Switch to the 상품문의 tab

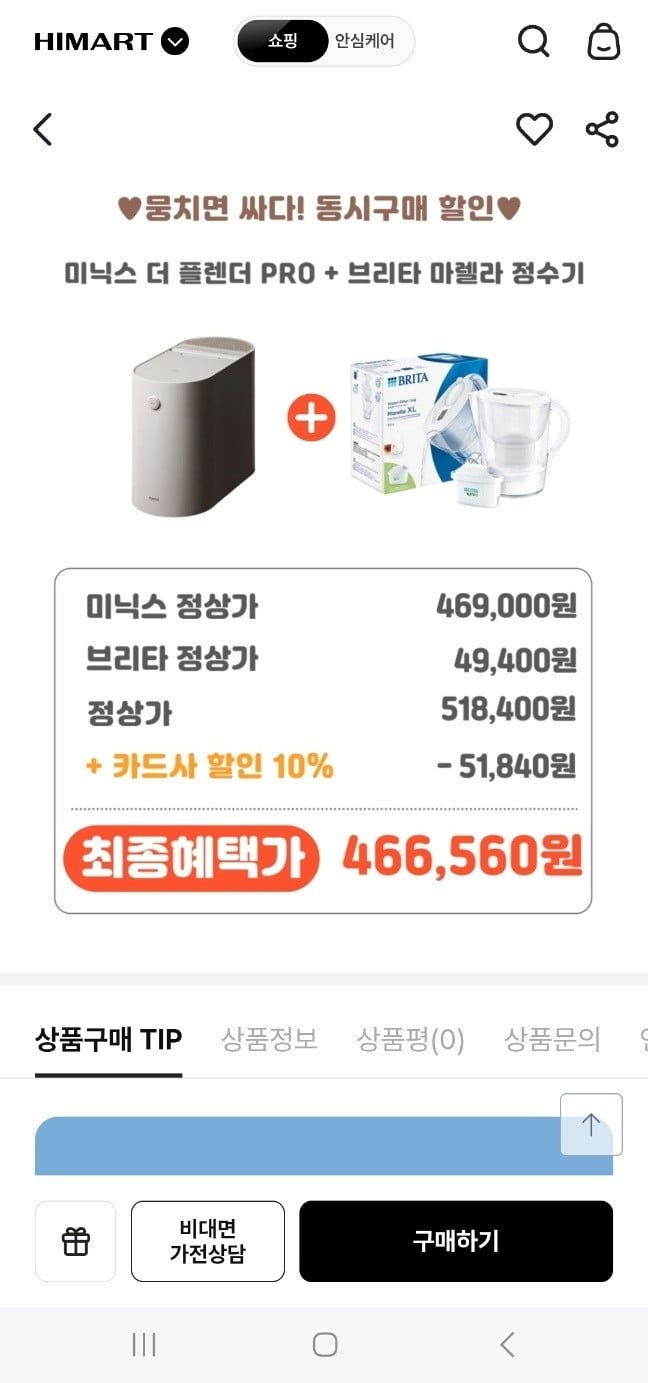tap(552, 1040)
